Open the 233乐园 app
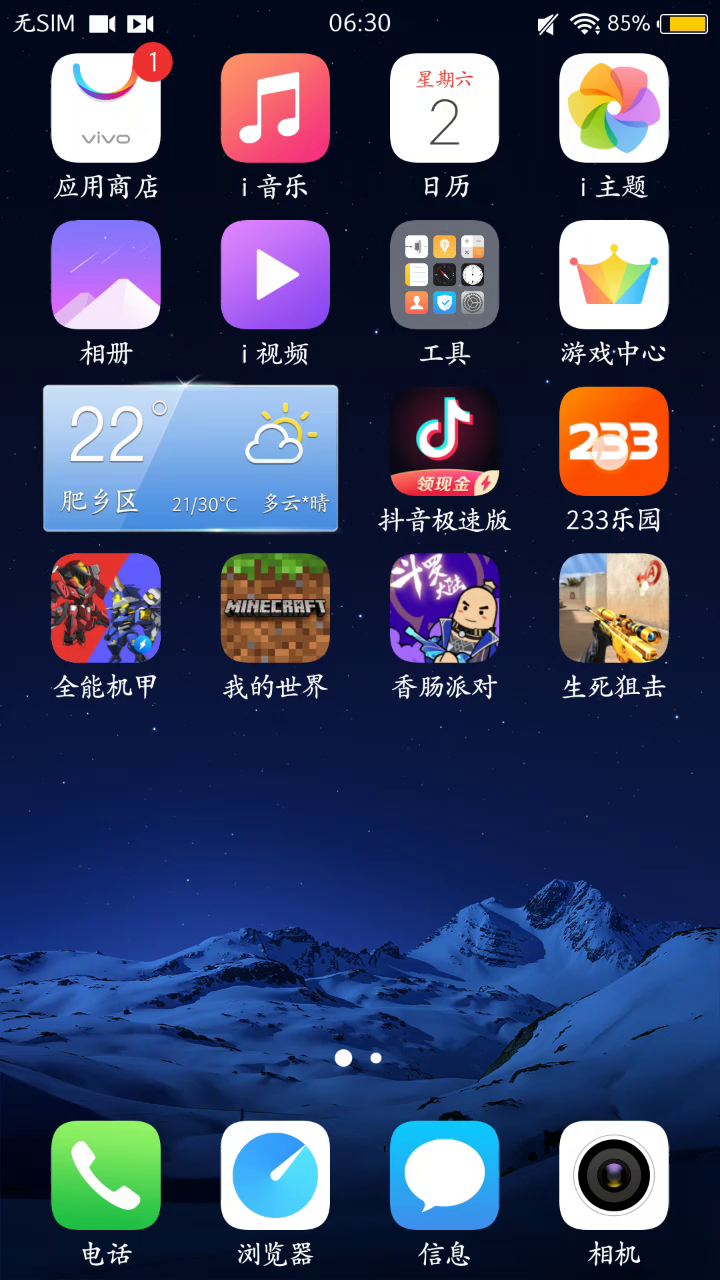 tap(614, 441)
